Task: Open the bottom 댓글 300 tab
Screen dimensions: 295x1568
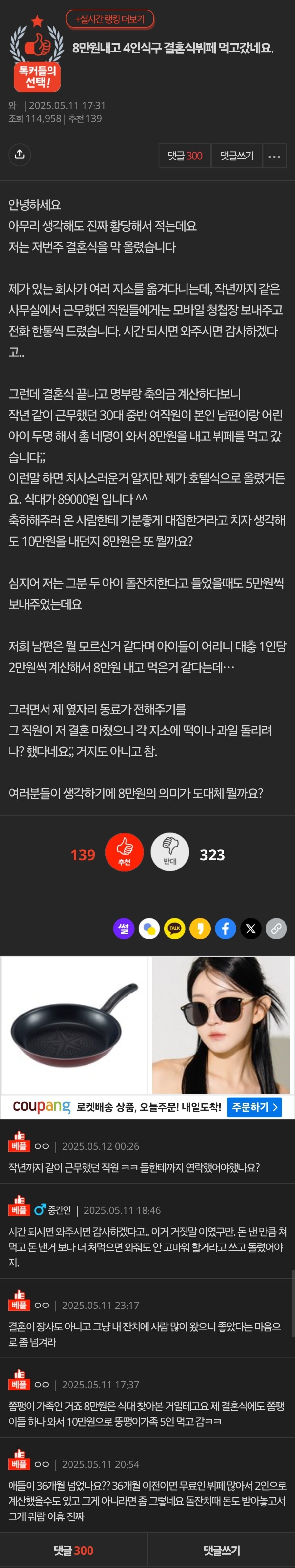Action: (74, 1550)
